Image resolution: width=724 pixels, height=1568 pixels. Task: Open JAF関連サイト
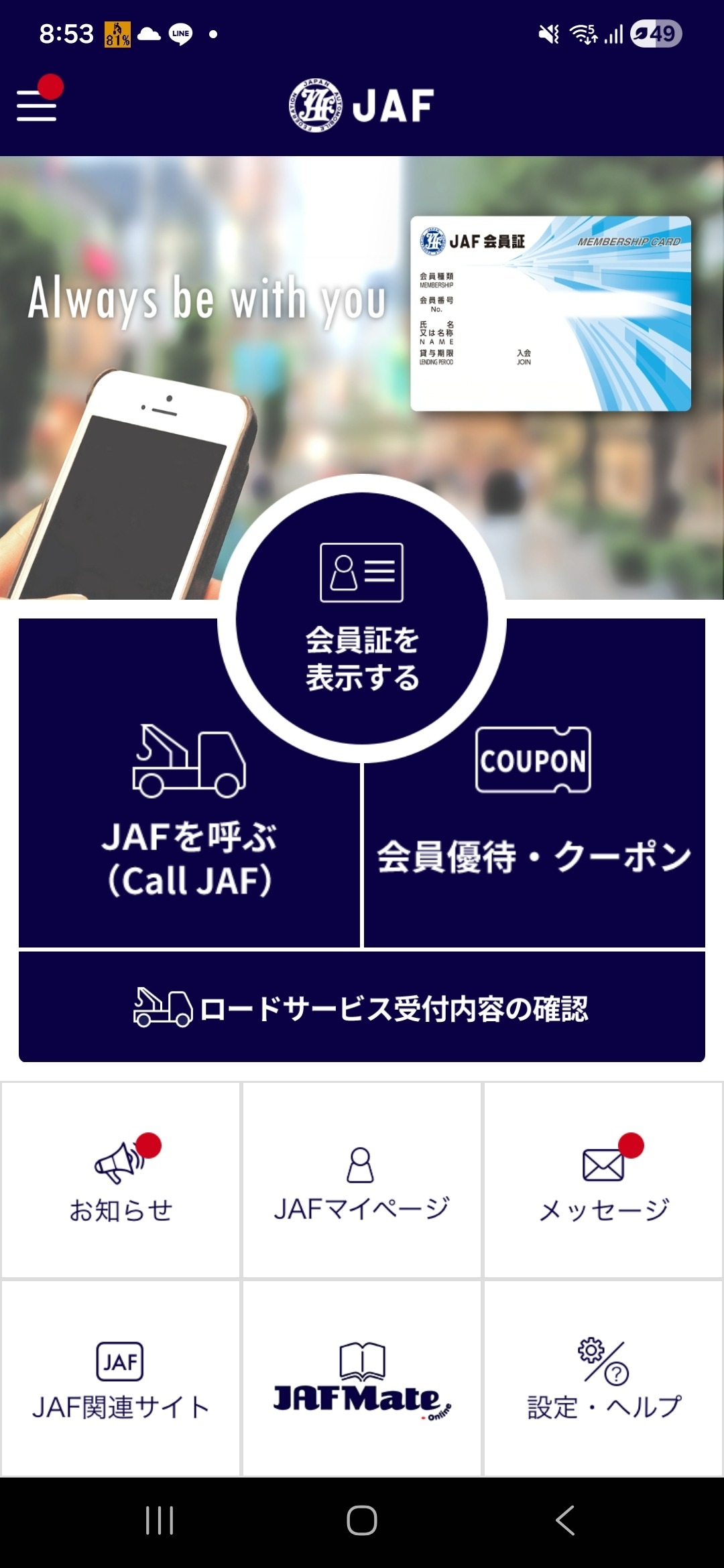(x=121, y=1379)
